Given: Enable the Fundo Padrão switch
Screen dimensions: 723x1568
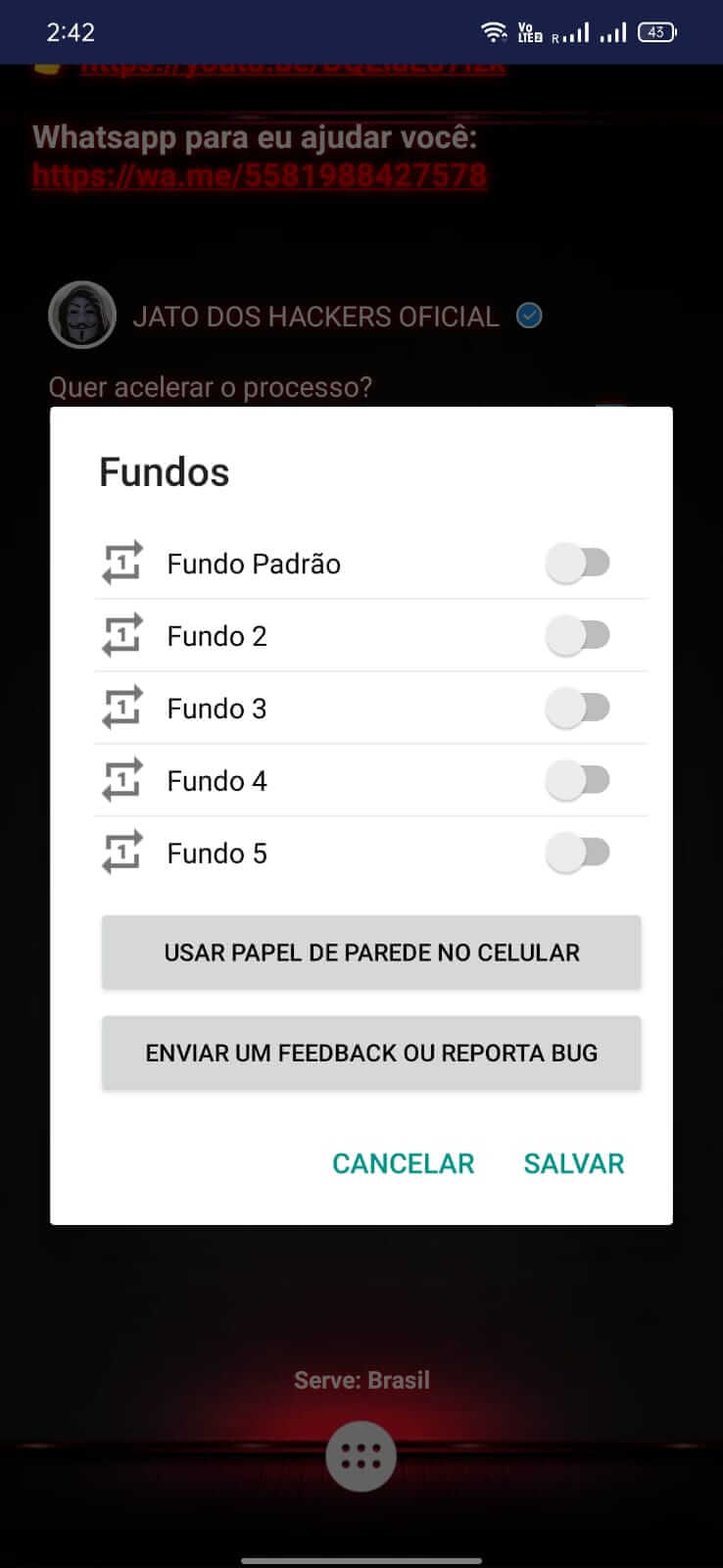Looking at the screenshot, I should pos(578,563).
